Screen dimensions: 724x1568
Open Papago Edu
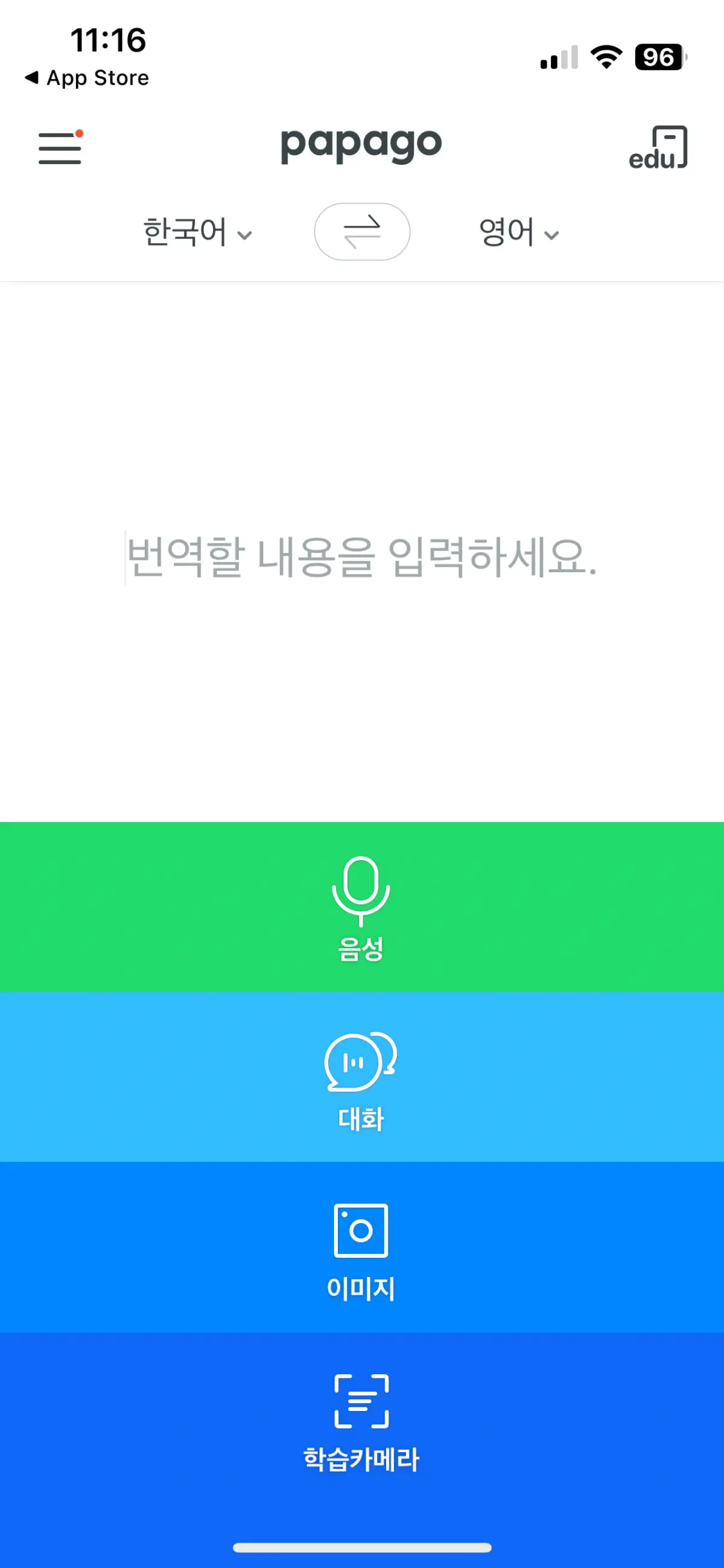tap(658, 147)
